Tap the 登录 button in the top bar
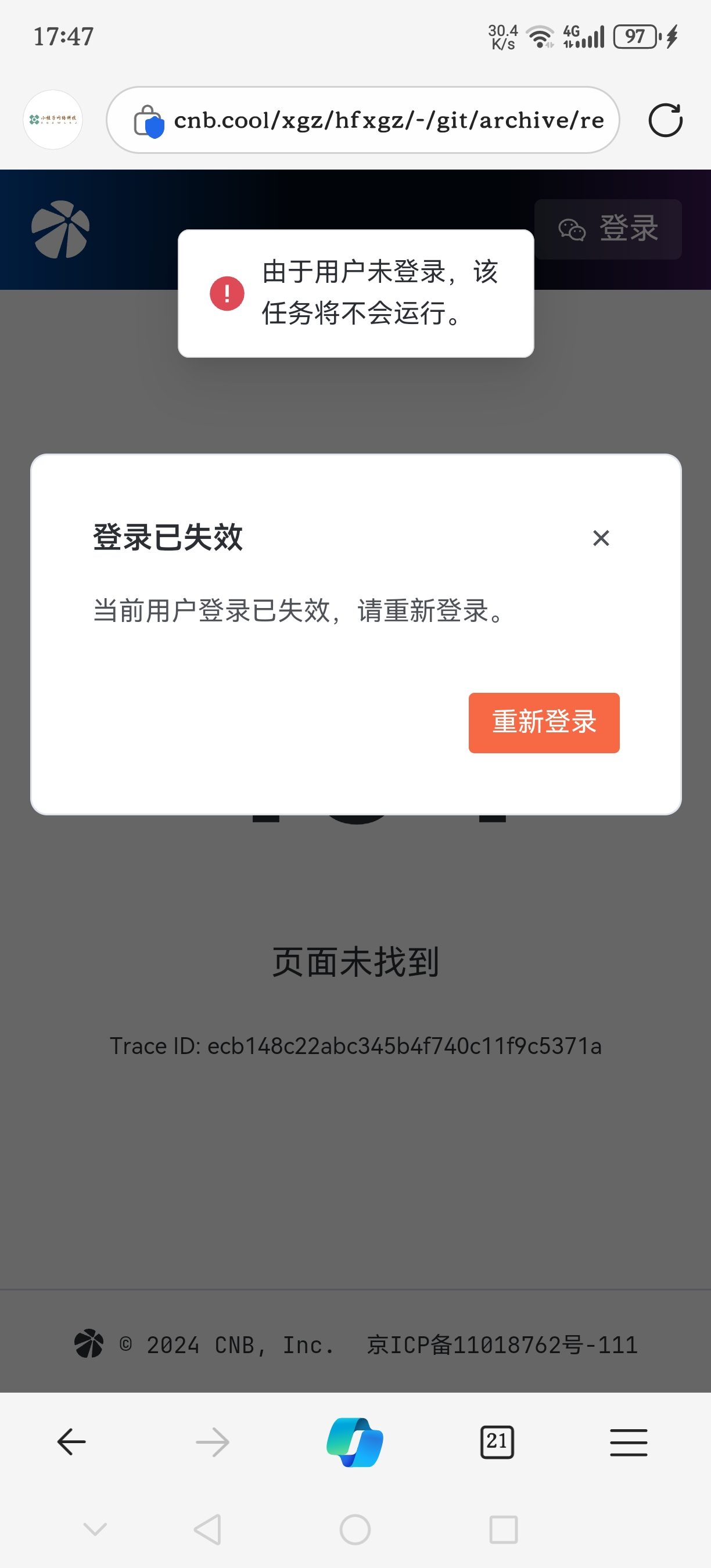The width and height of the screenshot is (711, 1568). (628, 229)
